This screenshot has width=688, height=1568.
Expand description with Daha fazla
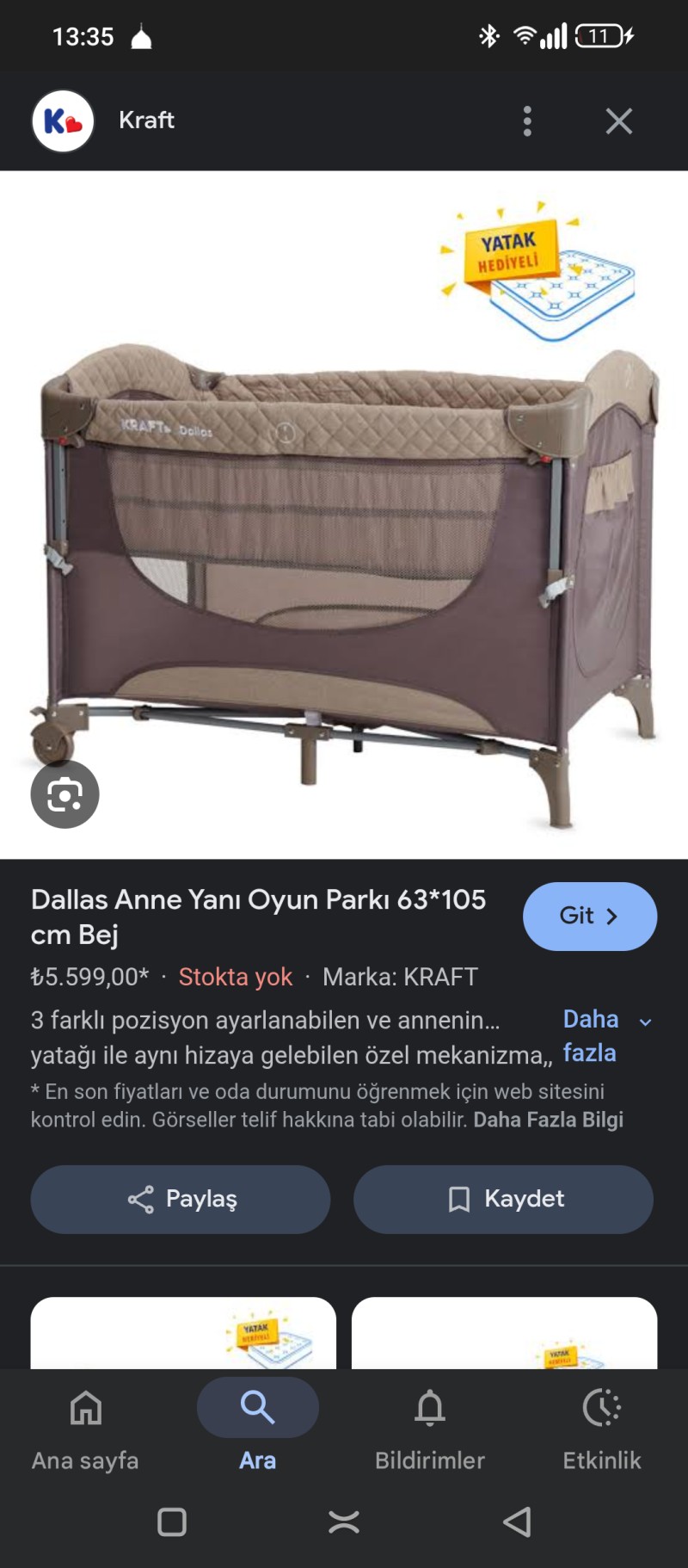click(605, 1036)
